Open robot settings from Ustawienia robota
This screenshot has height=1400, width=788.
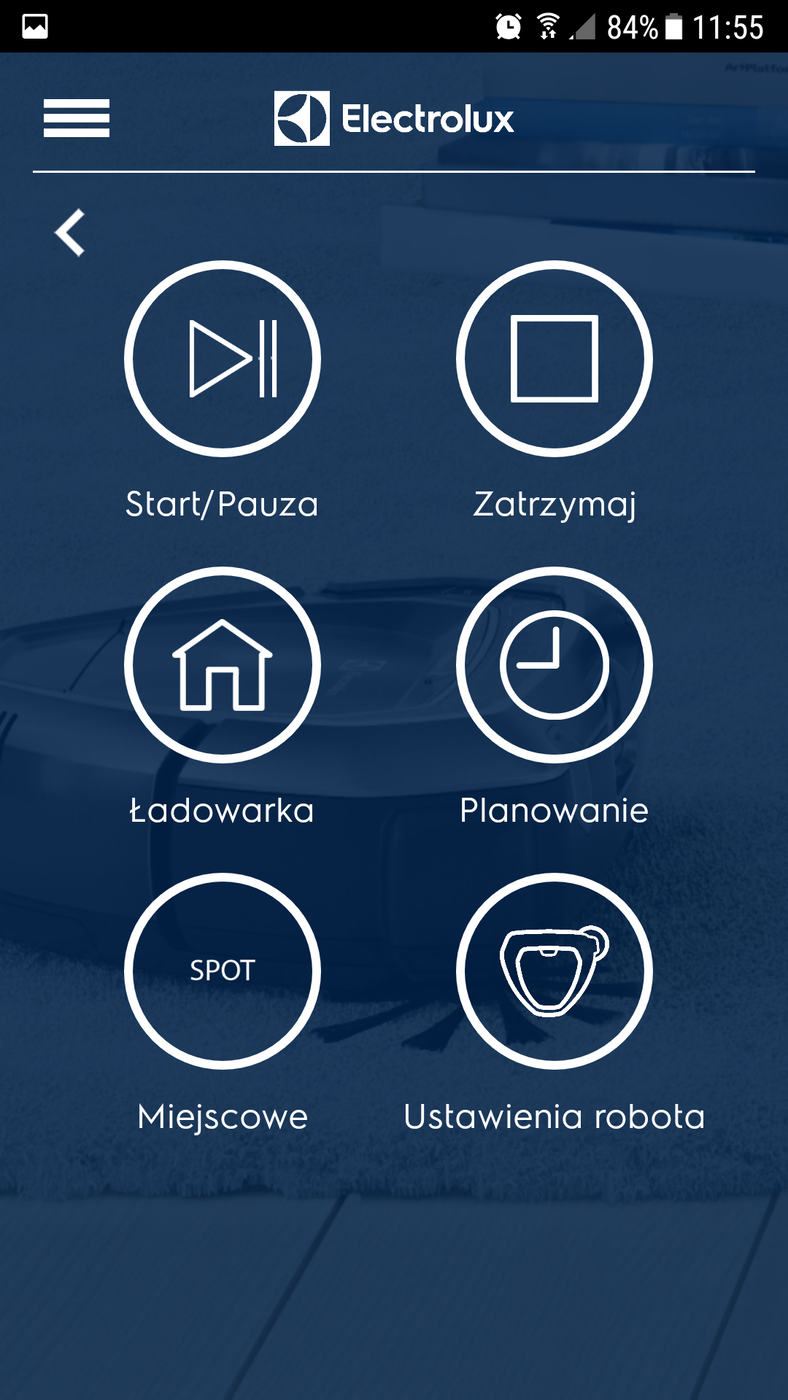(x=554, y=970)
